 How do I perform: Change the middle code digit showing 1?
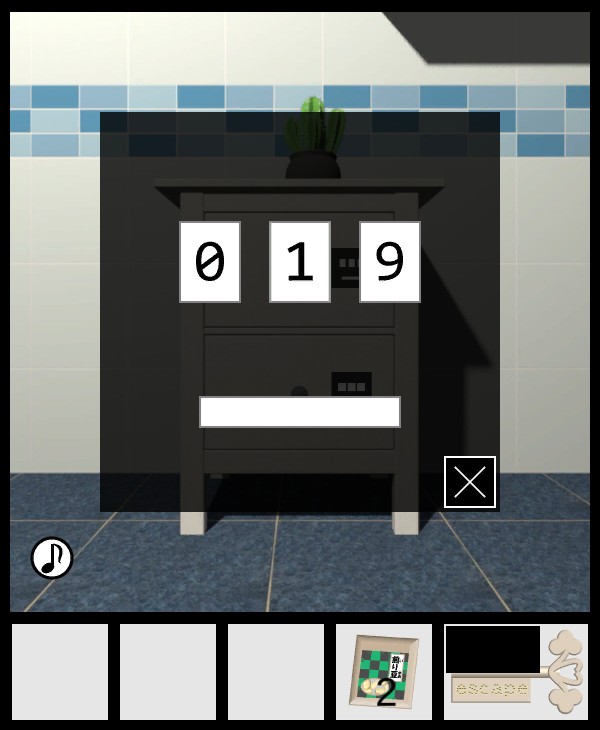pos(300,262)
